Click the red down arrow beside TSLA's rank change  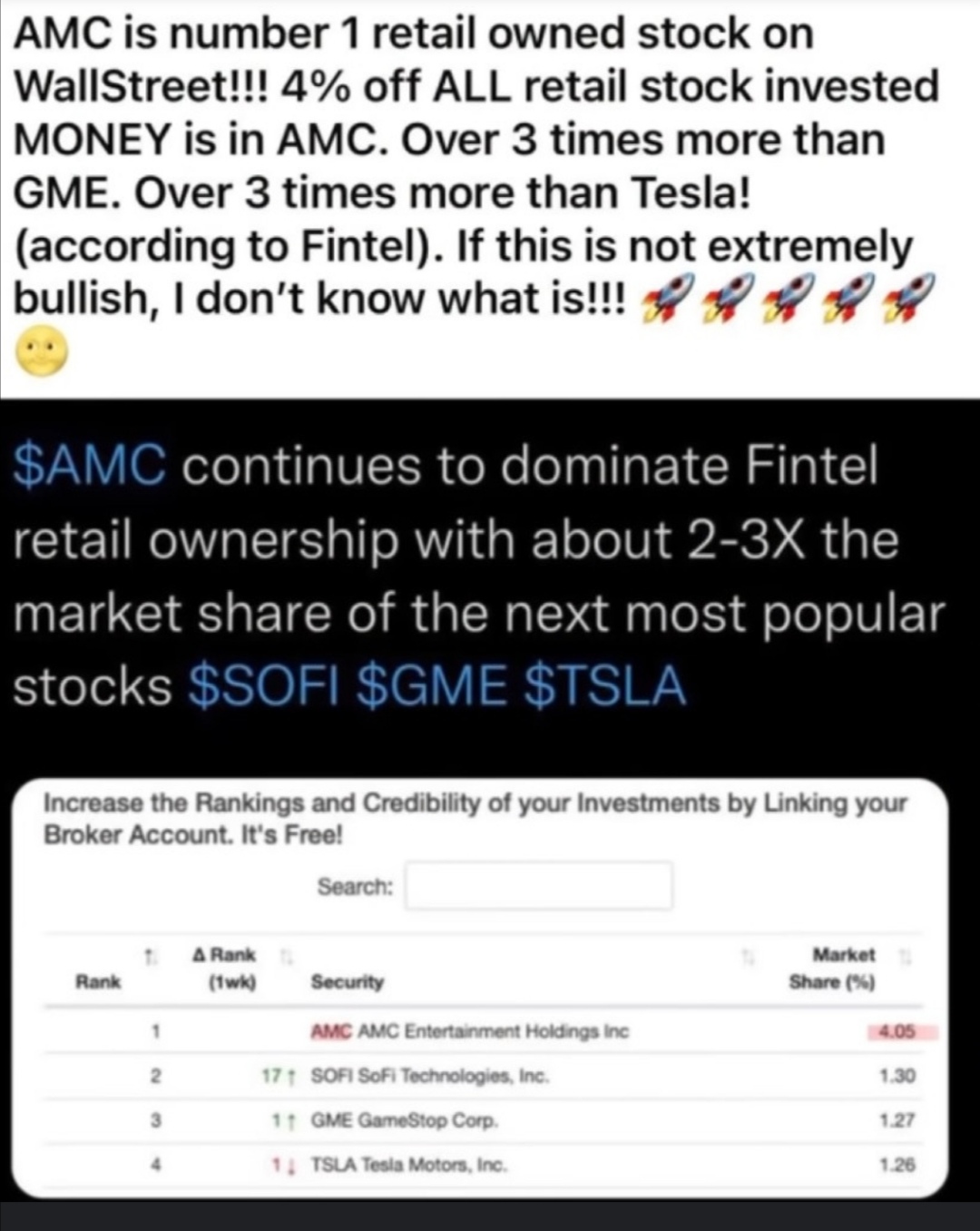[x=289, y=1165]
